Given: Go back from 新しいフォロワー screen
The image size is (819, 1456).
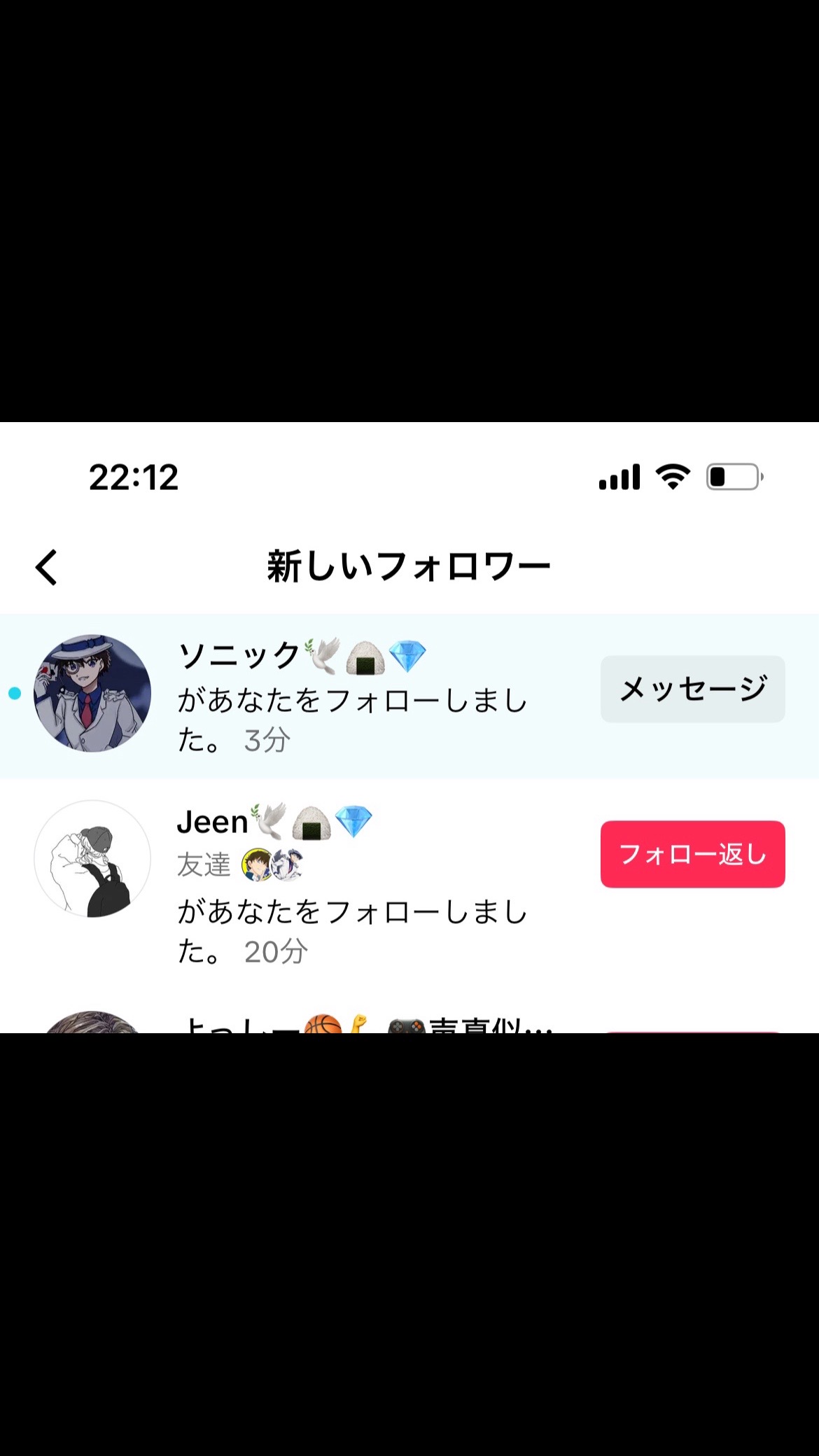Looking at the screenshot, I should pos(46,567).
